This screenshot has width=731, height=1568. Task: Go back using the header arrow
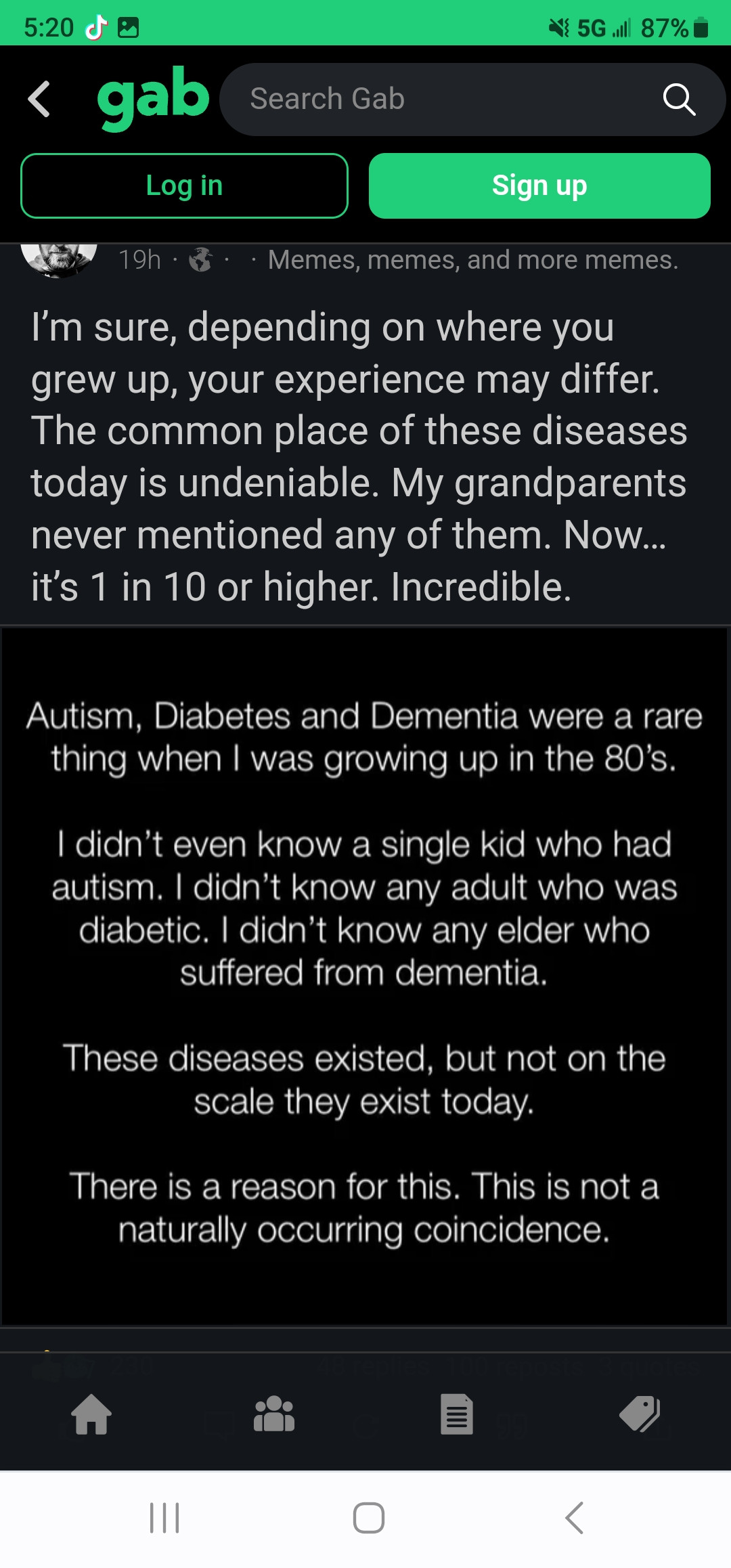[39, 100]
